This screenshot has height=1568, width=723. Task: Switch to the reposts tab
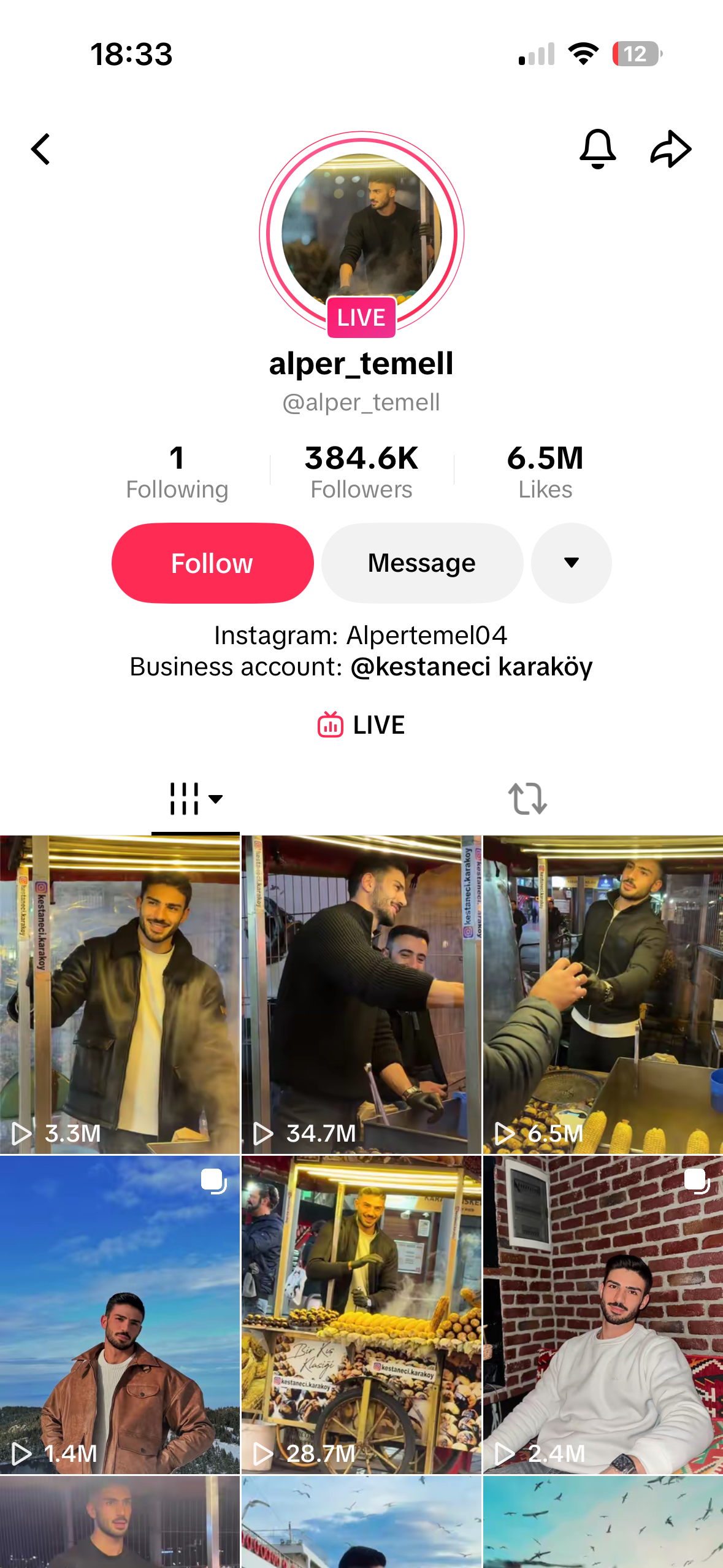[x=527, y=799]
